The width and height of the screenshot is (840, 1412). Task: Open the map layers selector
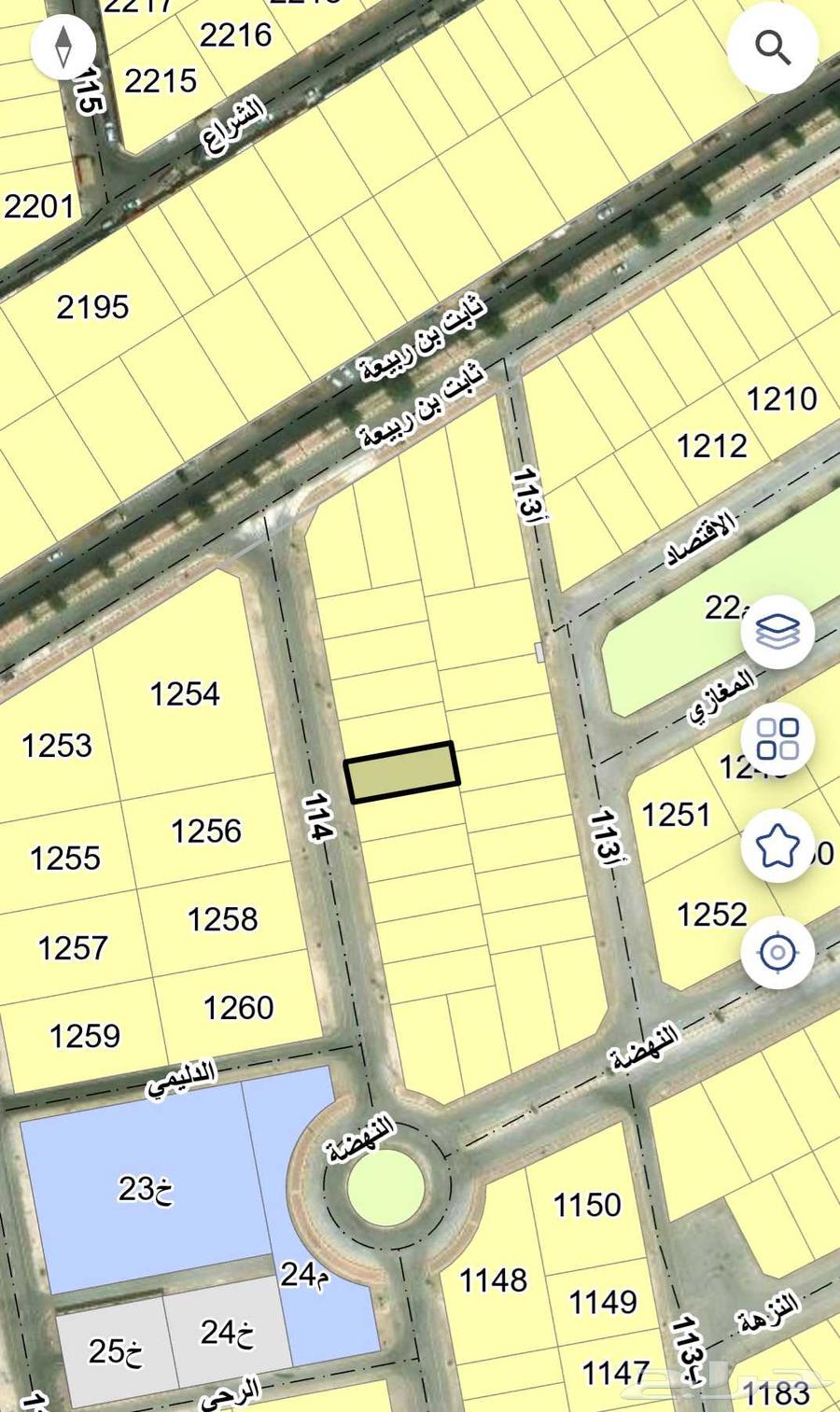[777, 632]
